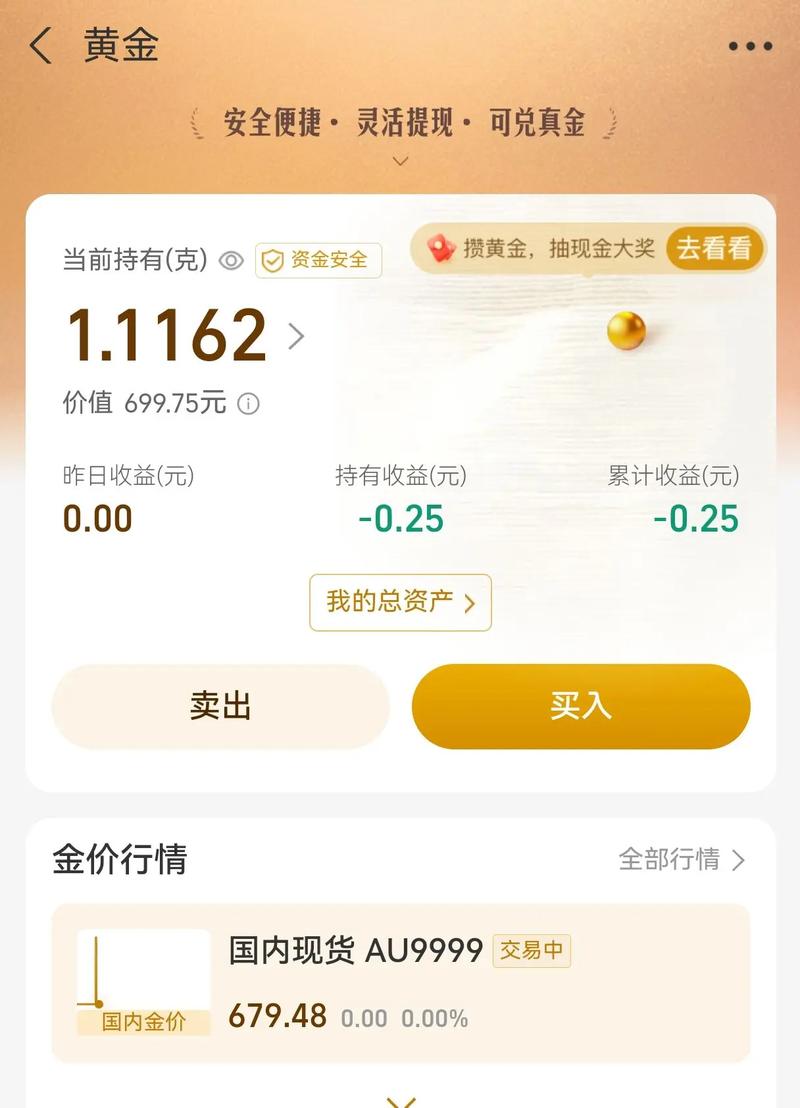The height and width of the screenshot is (1108, 800).
Task: Tap 卖出 to sell gold
Action: 221,706
